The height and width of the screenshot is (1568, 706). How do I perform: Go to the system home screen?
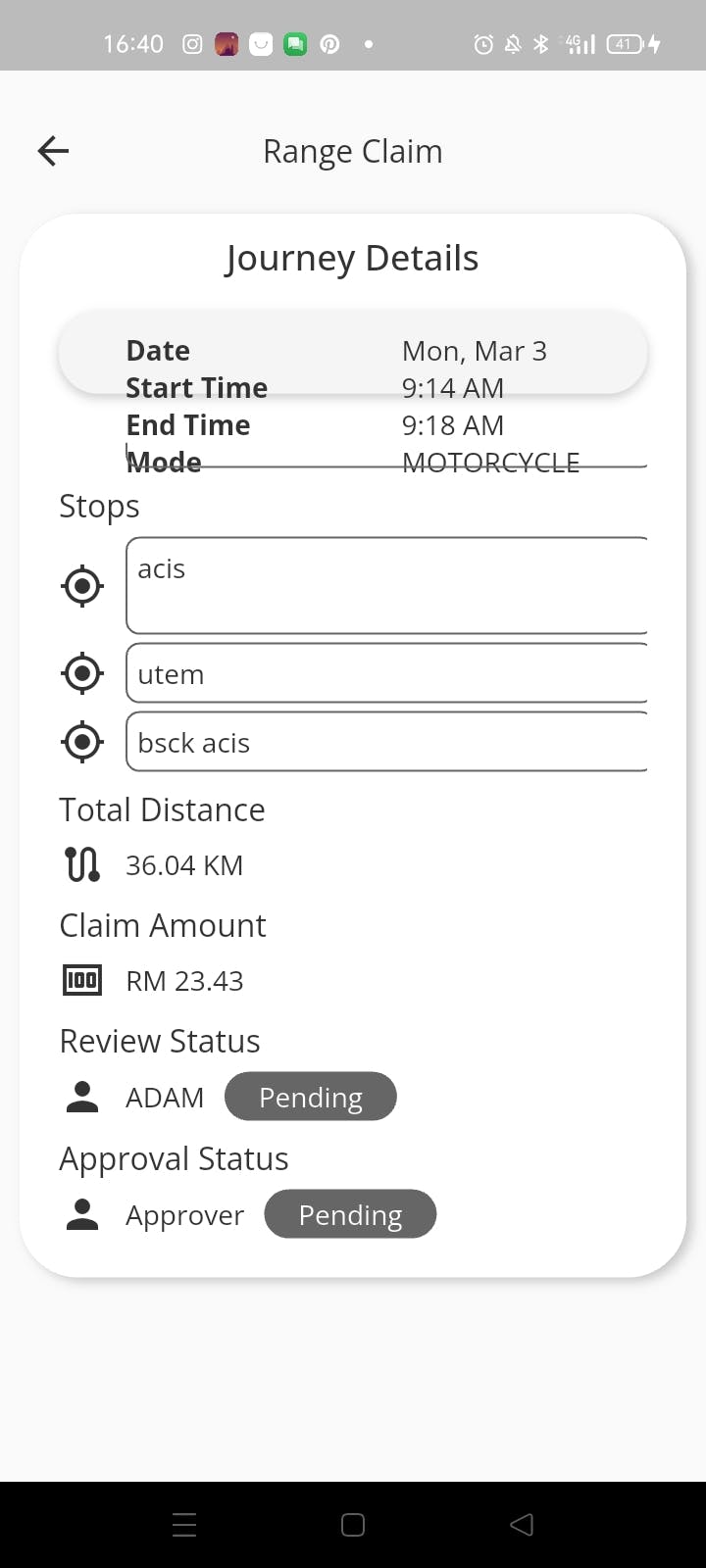[353, 1525]
